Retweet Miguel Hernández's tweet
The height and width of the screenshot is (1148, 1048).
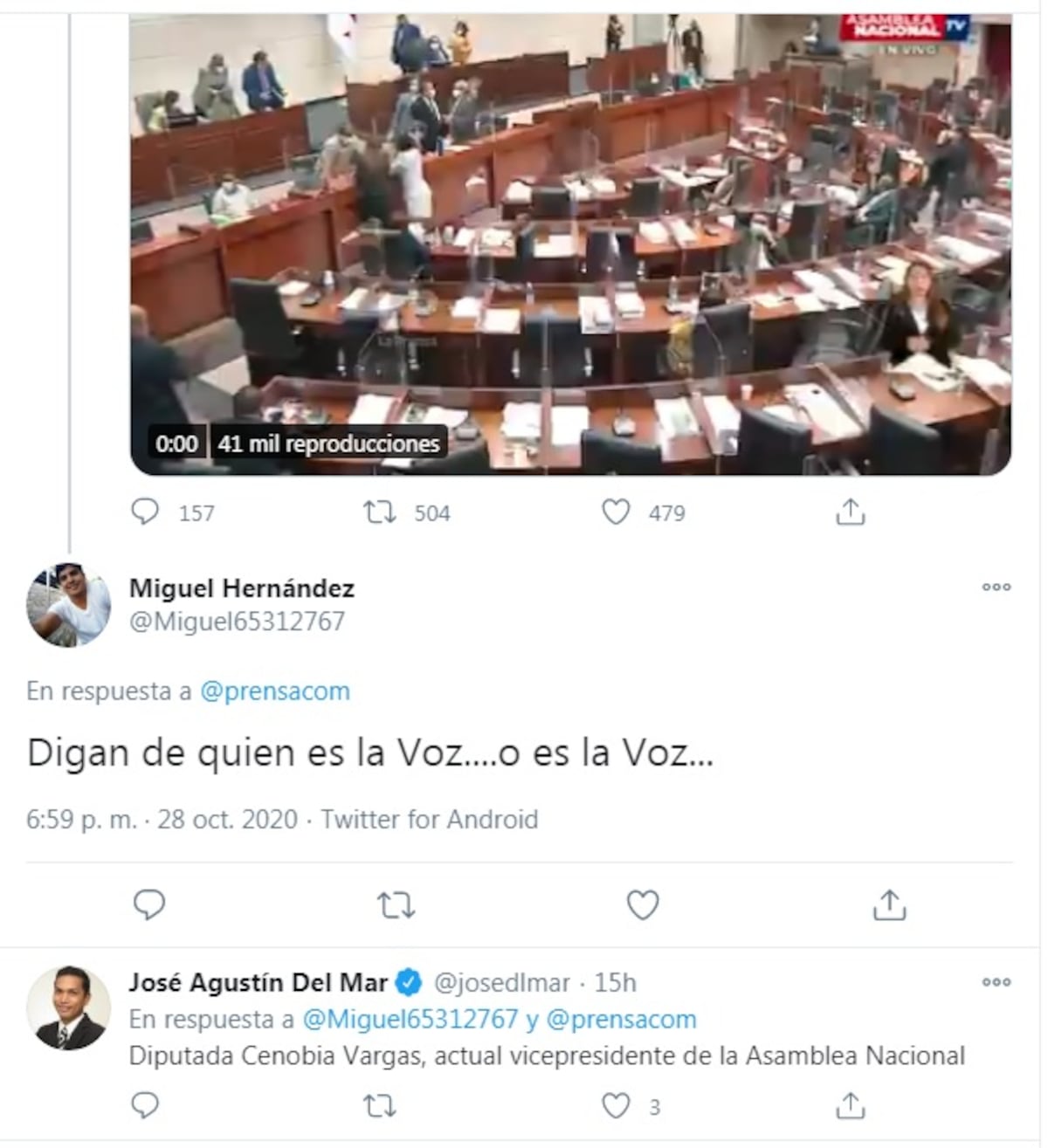[396, 905]
